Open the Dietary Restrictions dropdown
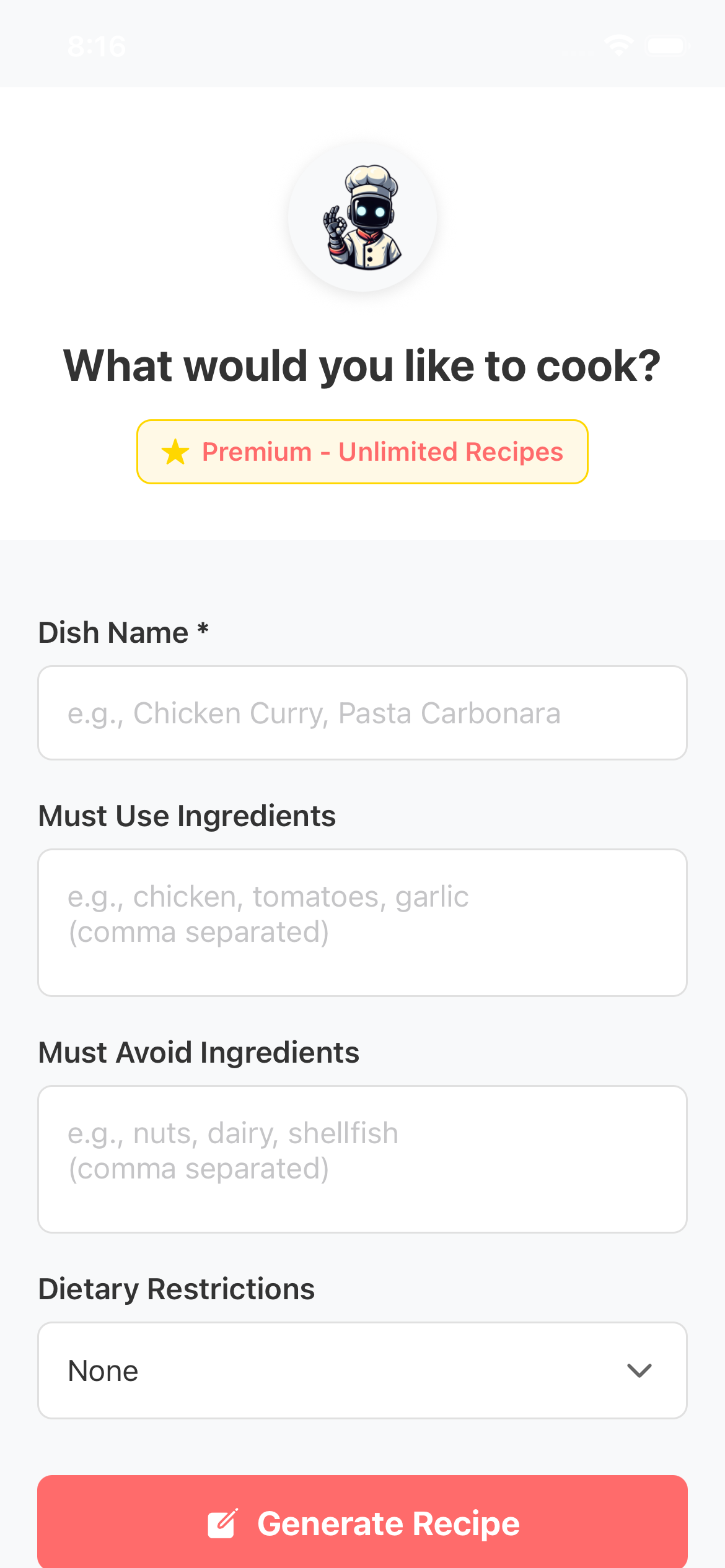 click(x=362, y=1370)
